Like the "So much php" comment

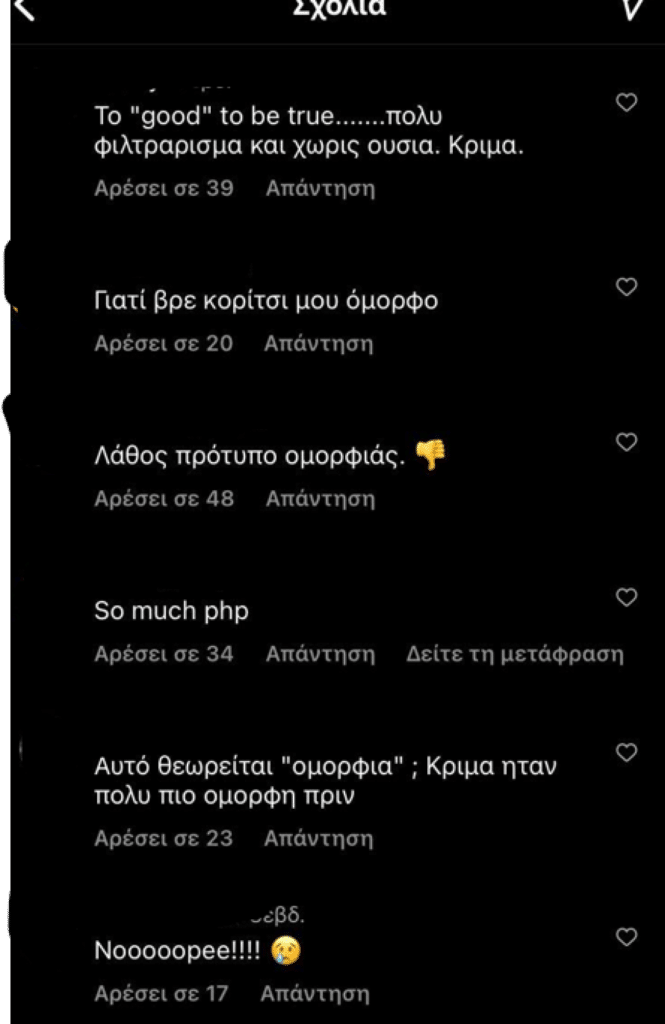[x=626, y=597]
